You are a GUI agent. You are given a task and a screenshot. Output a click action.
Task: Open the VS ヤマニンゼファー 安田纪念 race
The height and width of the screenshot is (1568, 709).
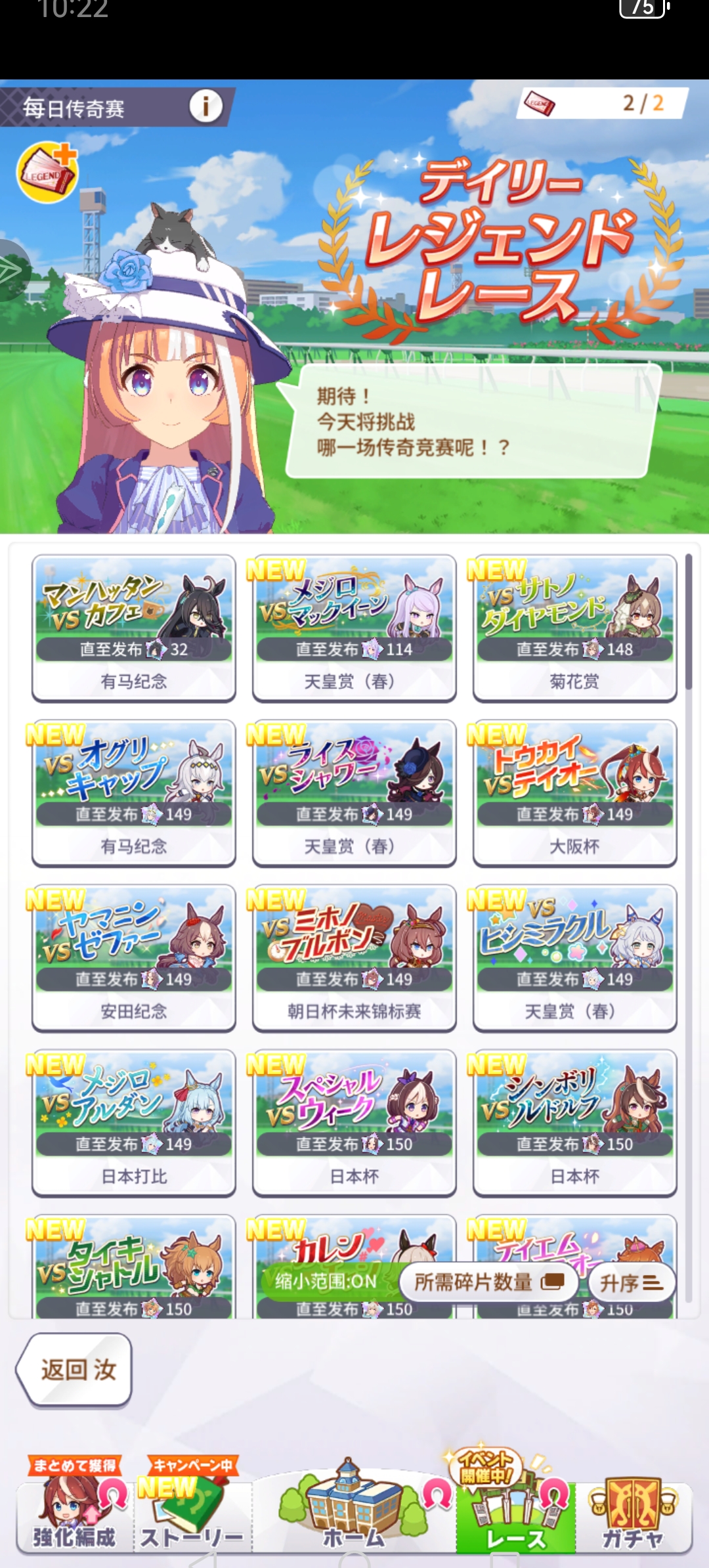coord(134,957)
